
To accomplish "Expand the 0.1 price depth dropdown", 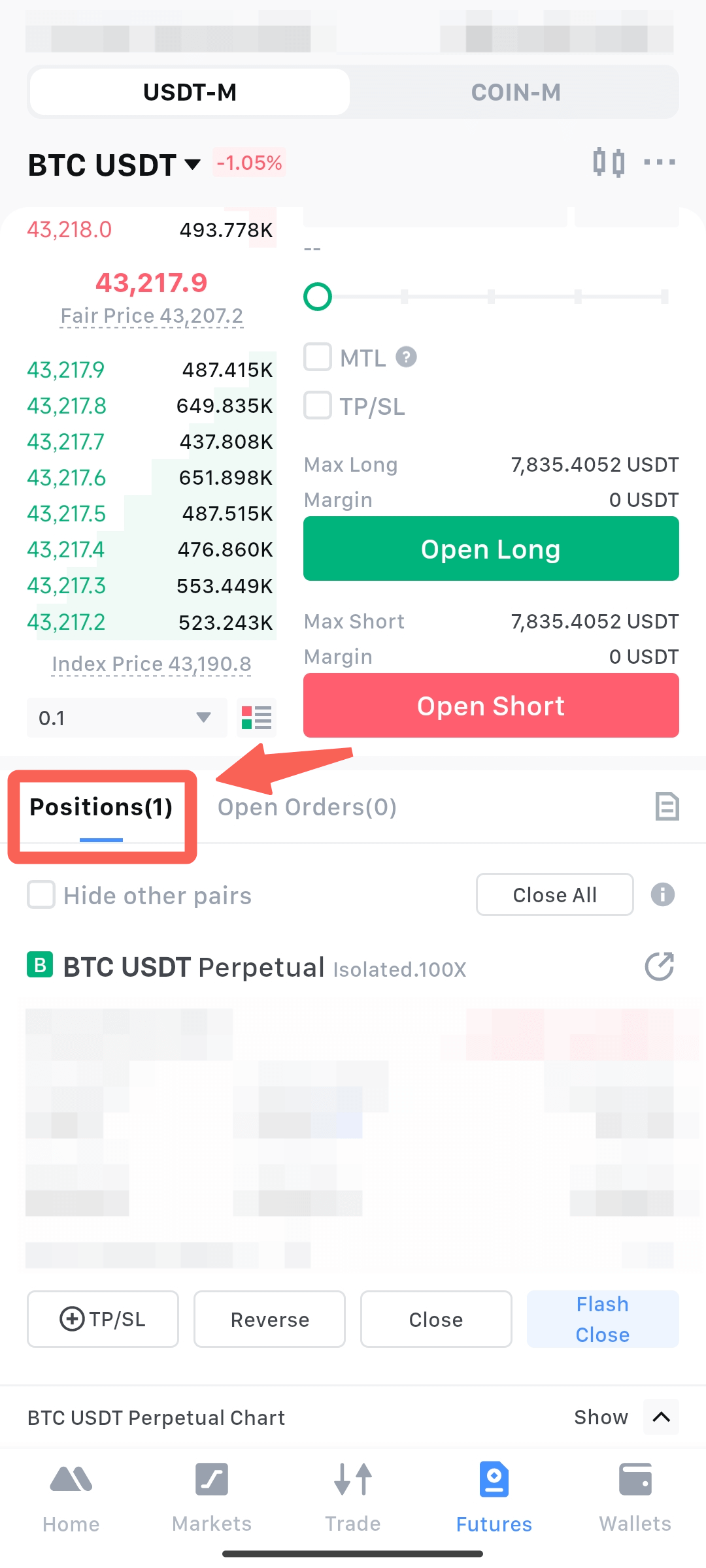I will [127, 717].
